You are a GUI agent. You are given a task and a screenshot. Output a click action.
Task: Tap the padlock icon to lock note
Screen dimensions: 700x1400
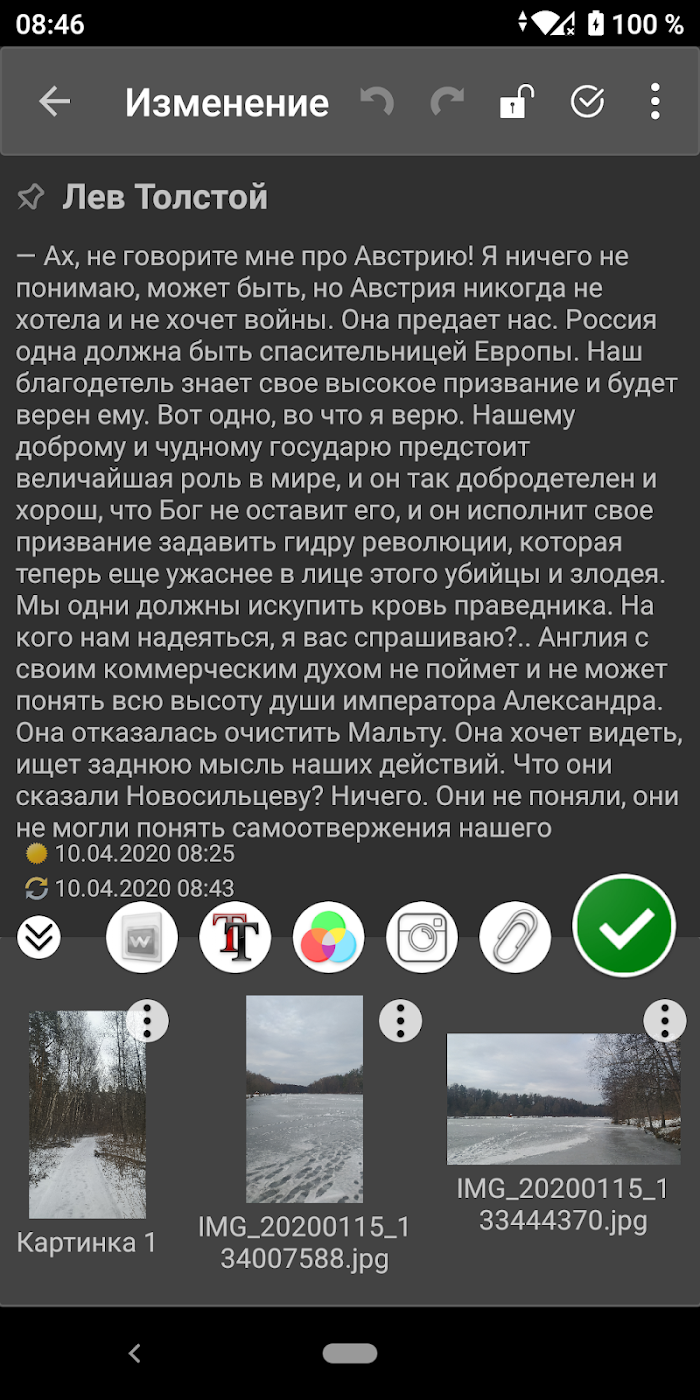click(x=516, y=102)
